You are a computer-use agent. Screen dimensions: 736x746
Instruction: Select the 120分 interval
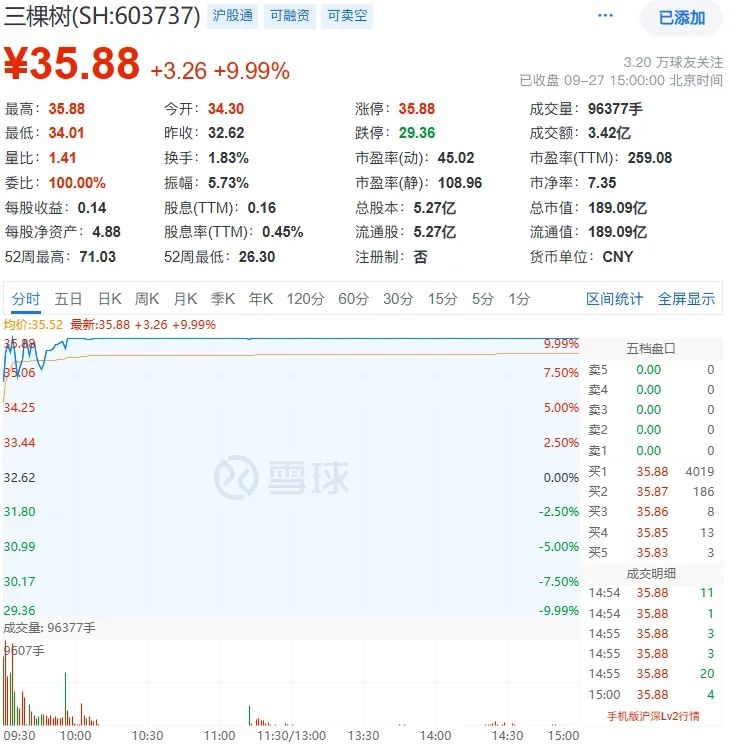pos(305,298)
